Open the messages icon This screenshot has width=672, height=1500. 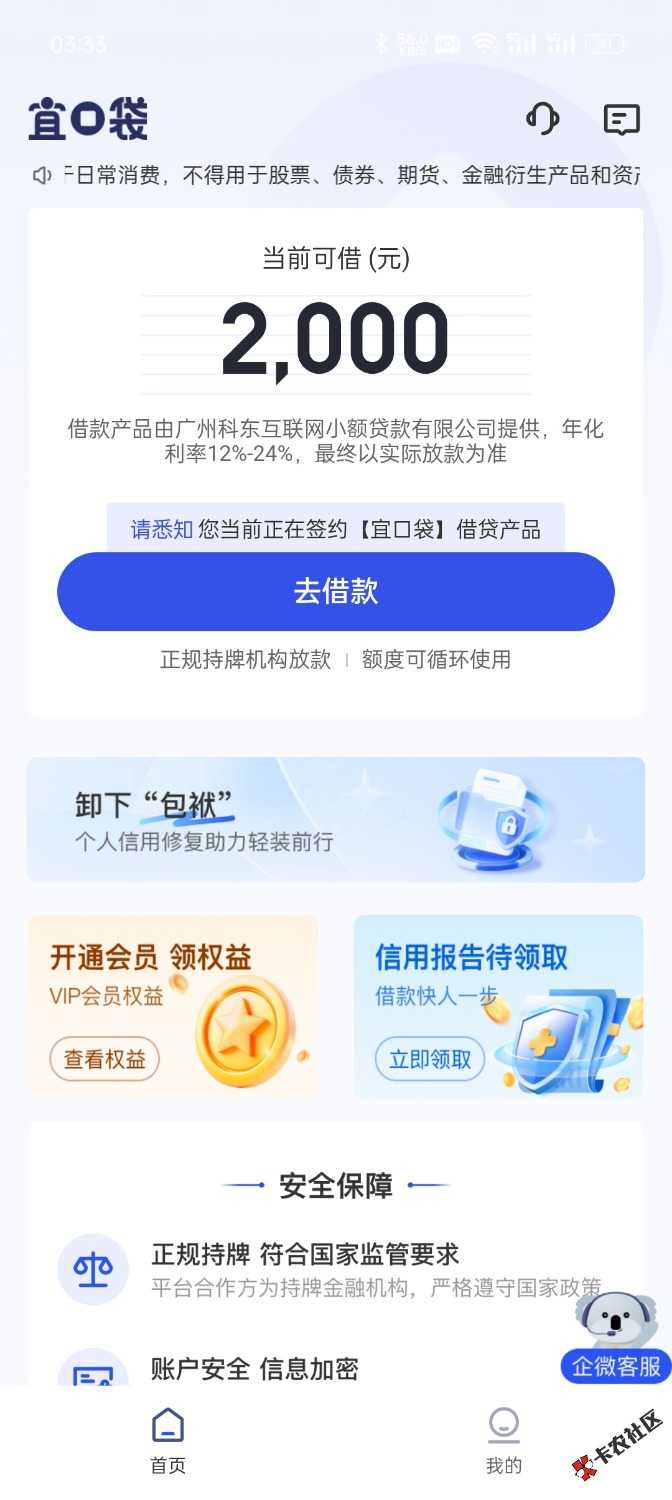[621, 120]
